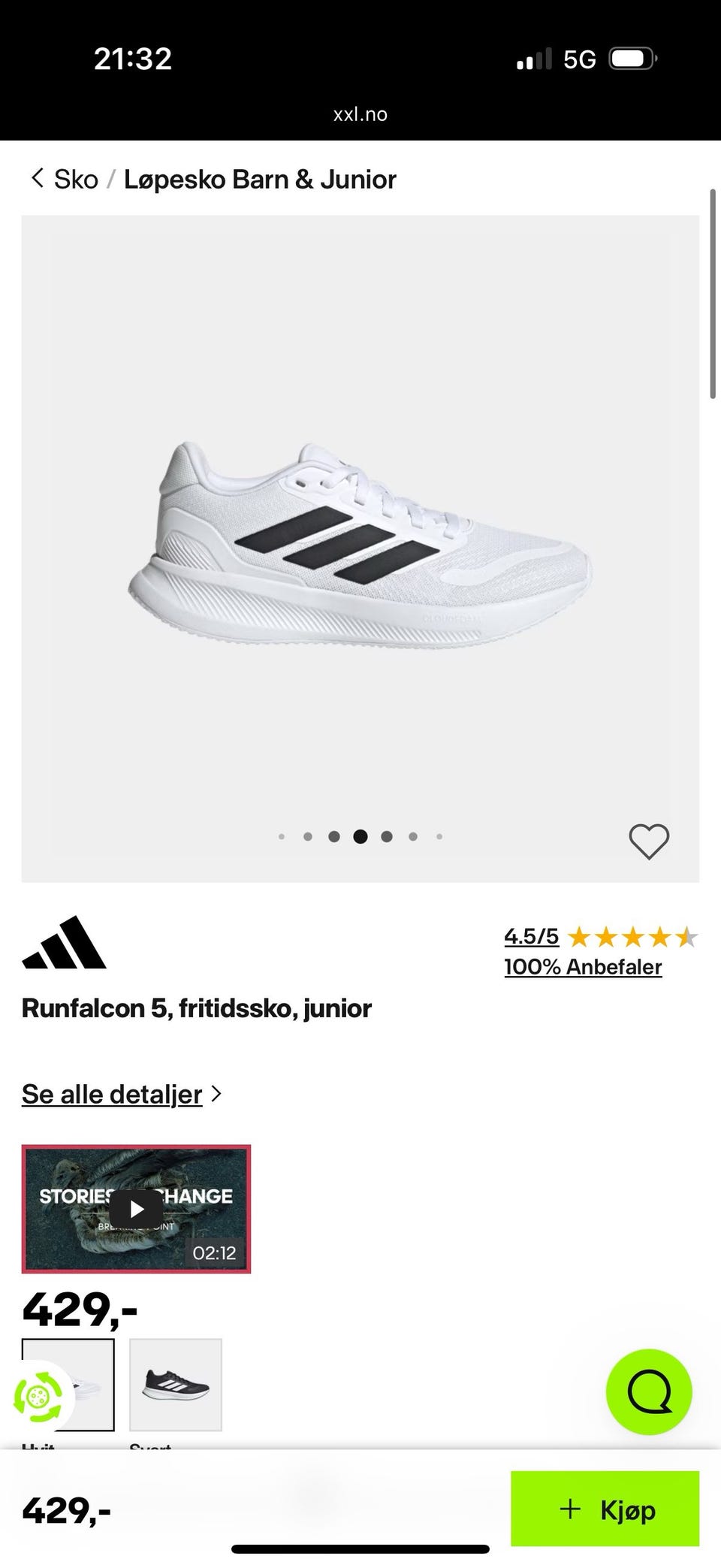
Task: Open the 4.5/5 rating reviews
Action: coord(532,936)
